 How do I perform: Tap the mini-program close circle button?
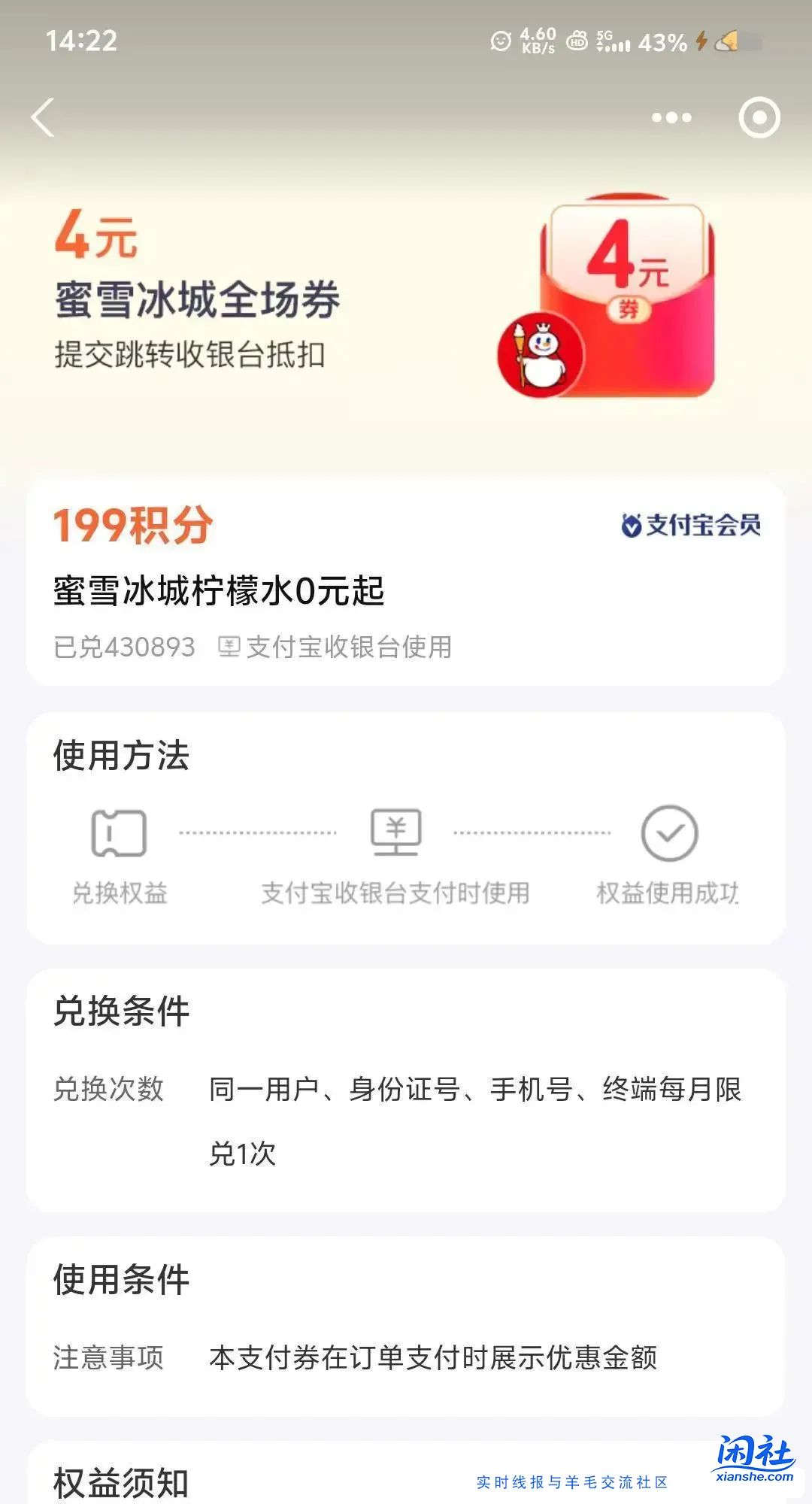pos(759,118)
